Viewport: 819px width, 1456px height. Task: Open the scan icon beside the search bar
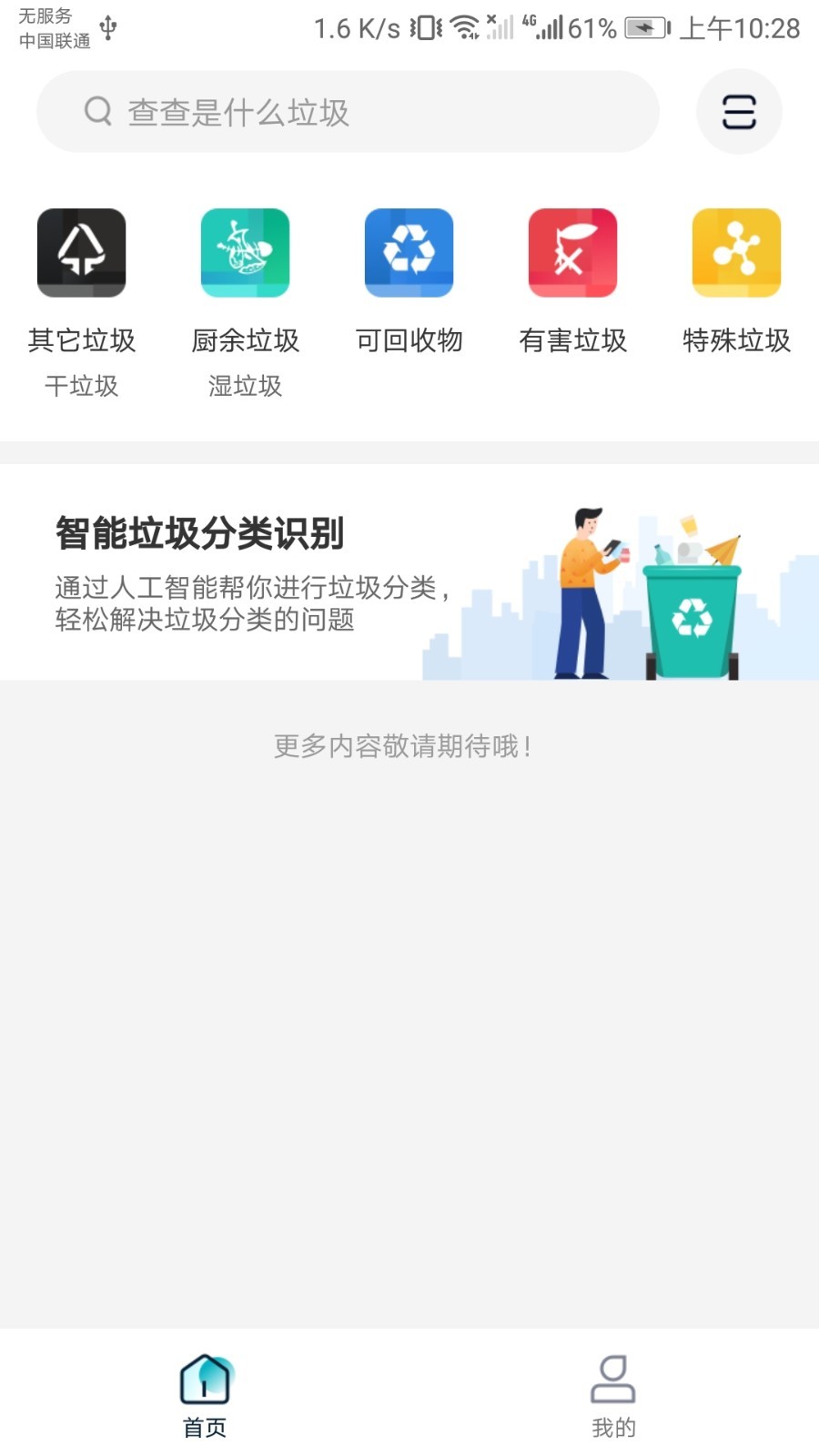point(738,112)
